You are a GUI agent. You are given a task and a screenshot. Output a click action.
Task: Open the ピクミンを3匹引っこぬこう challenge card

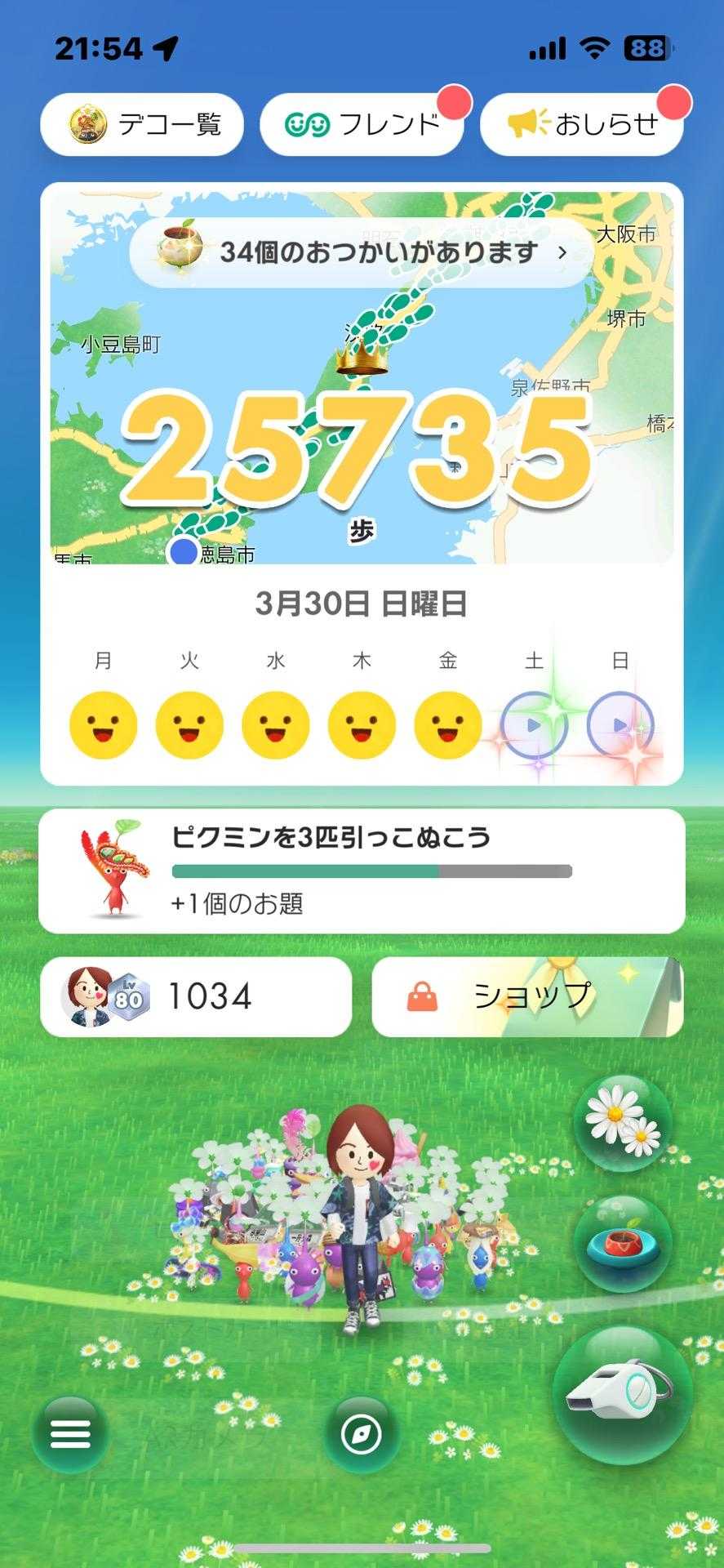pos(362,871)
